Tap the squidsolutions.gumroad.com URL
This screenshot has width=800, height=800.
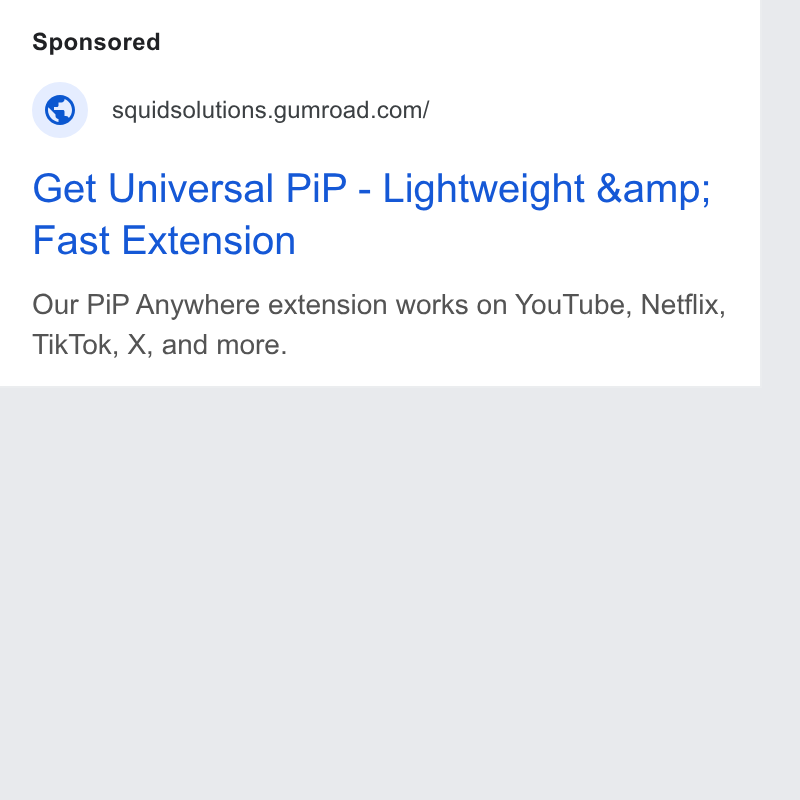tap(270, 110)
